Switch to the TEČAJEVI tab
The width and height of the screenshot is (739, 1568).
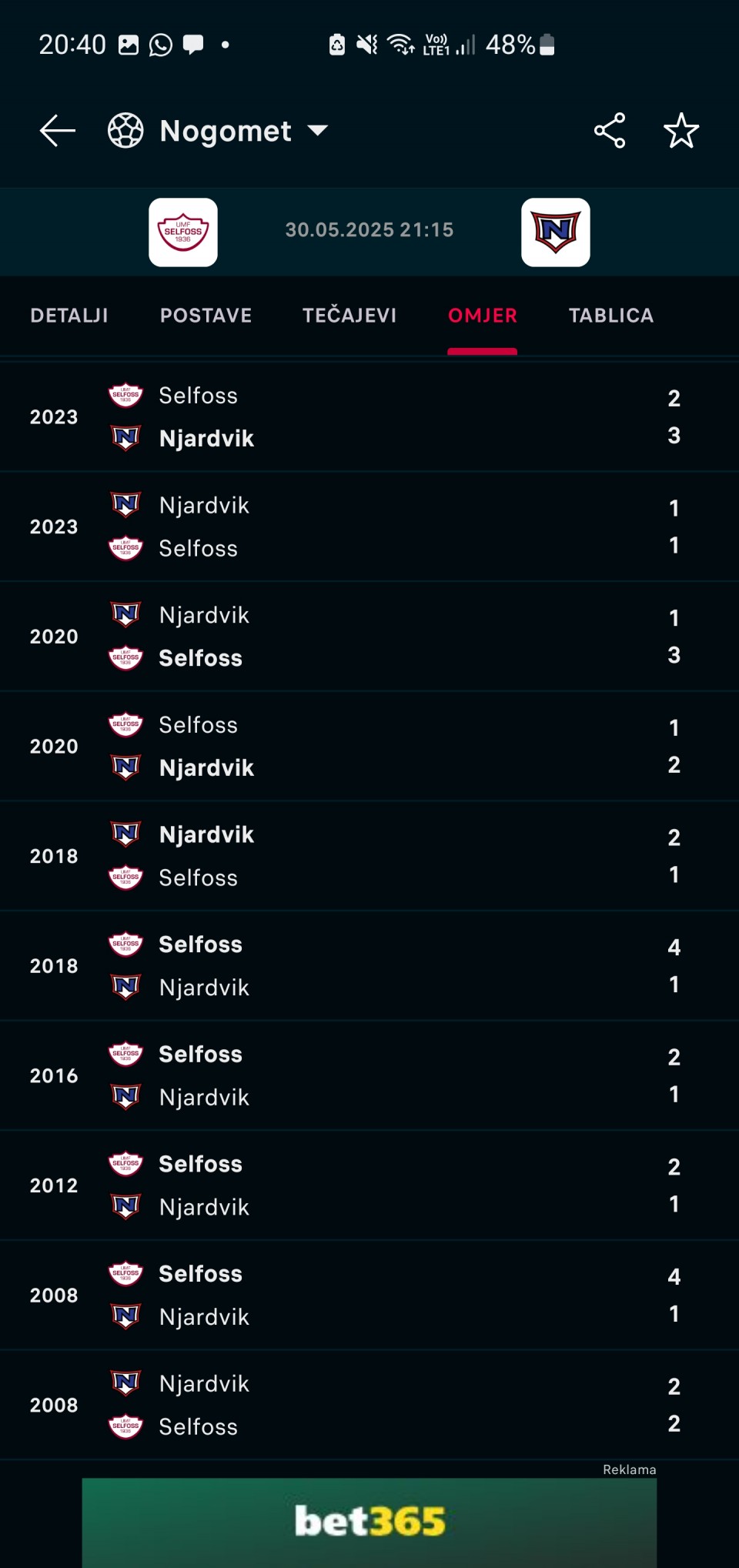(x=349, y=316)
